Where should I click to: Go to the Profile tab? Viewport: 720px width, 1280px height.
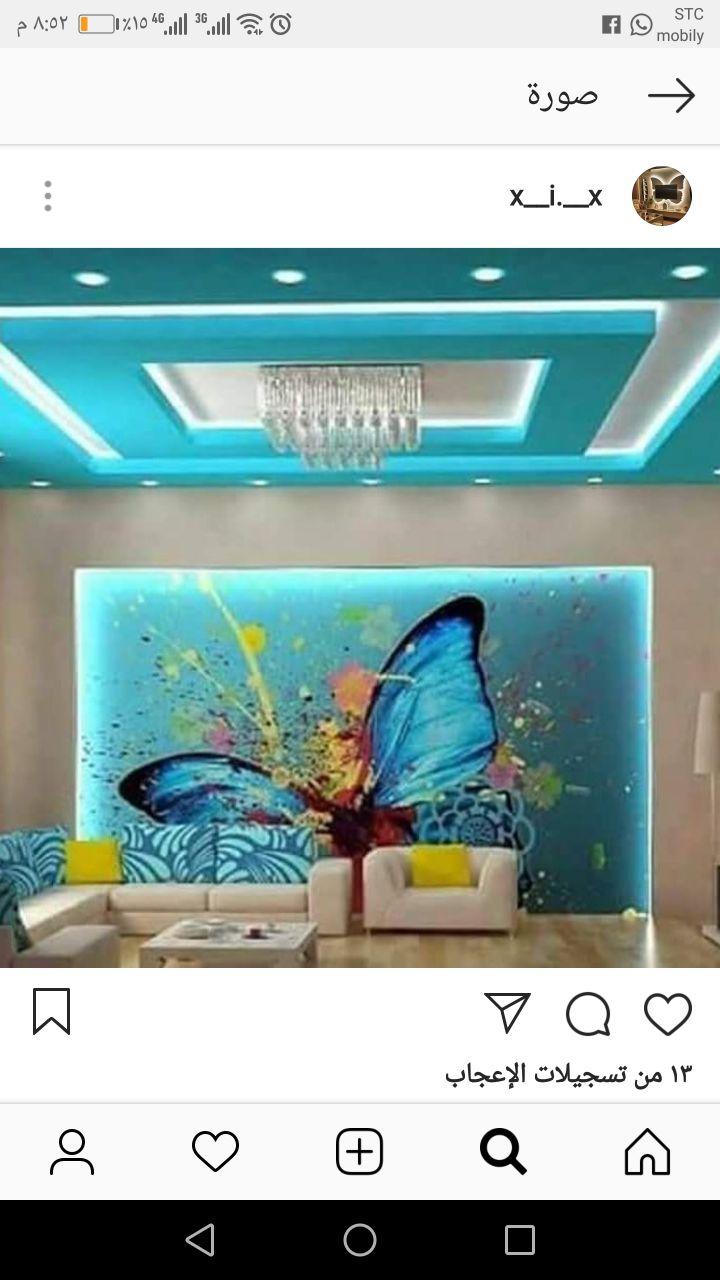(x=72, y=1151)
